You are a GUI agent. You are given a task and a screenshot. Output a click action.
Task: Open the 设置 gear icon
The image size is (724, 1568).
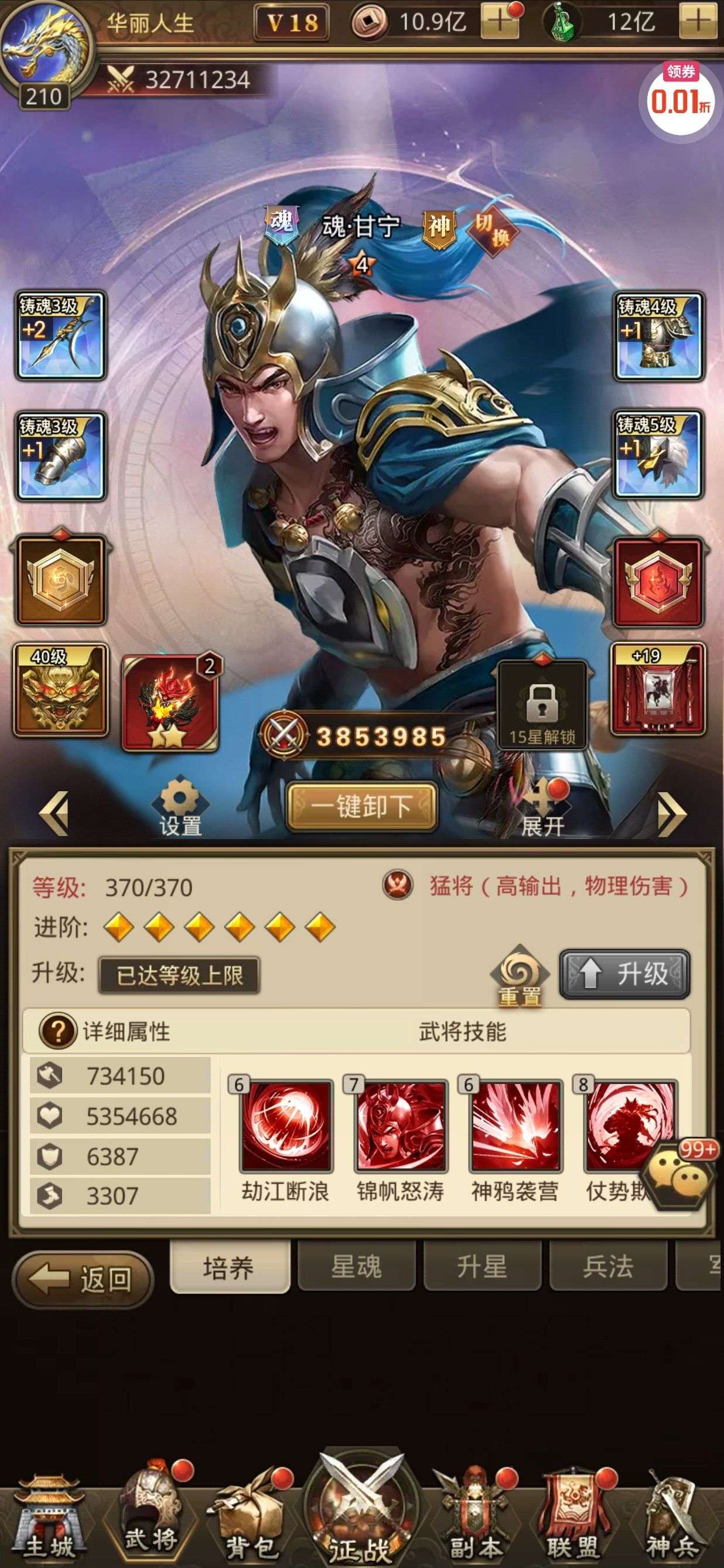pos(179,806)
